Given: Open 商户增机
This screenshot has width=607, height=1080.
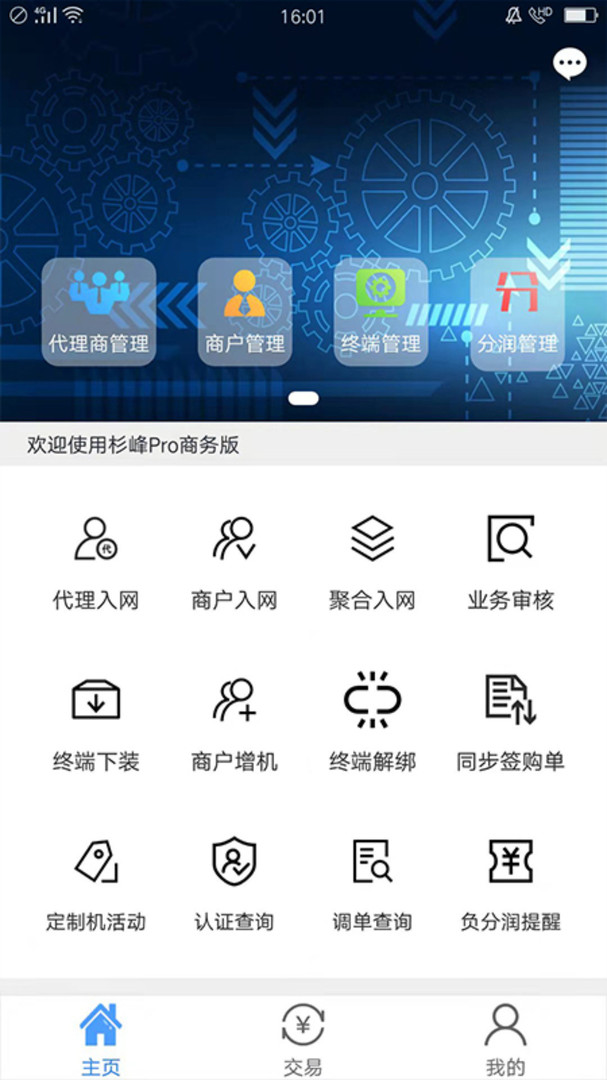Looking at the screenshot, I should tap(234, 725).
